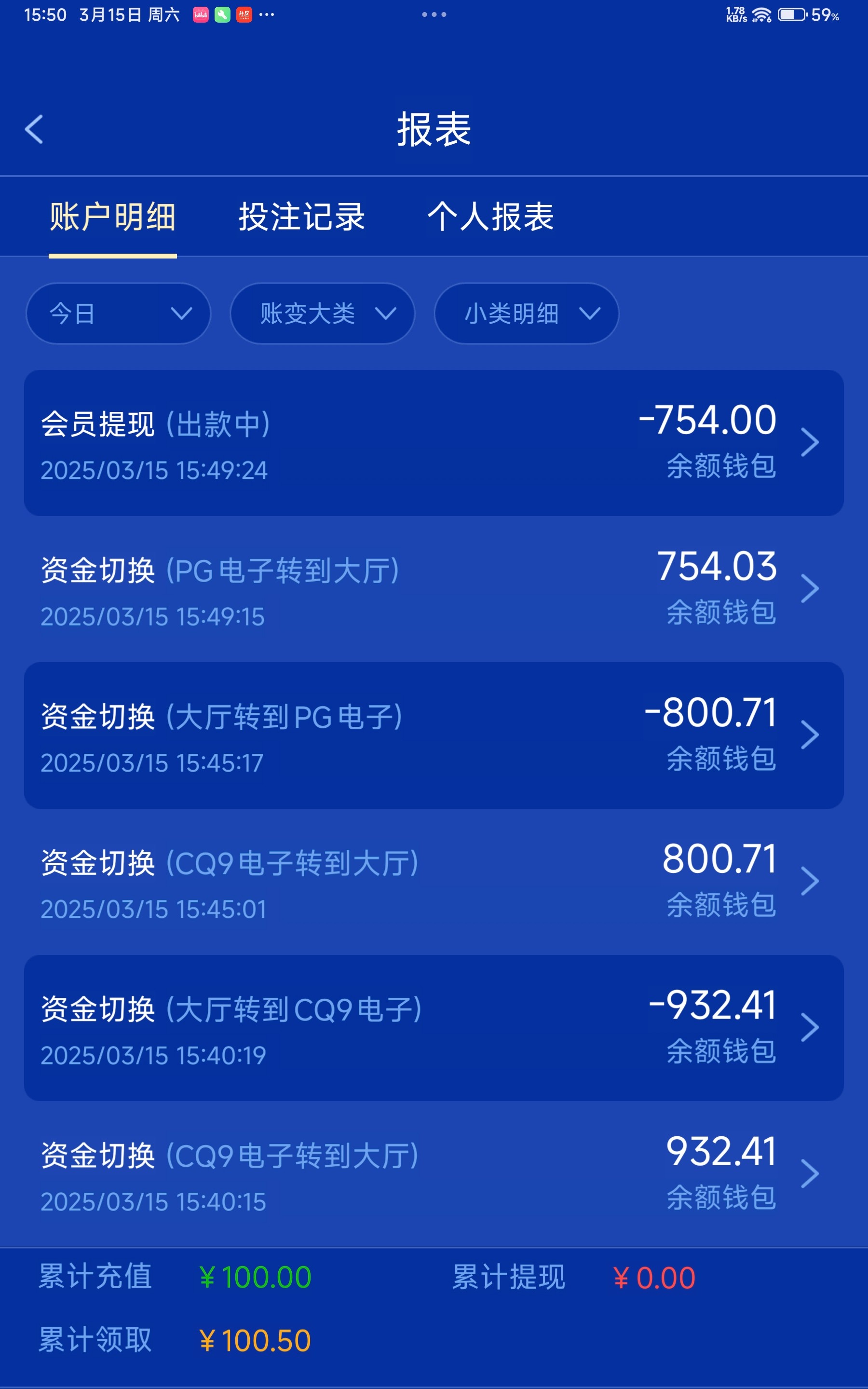Switch to the 投注记录 tab
Screen dimensions: 868x1389
tap(301, 217)
